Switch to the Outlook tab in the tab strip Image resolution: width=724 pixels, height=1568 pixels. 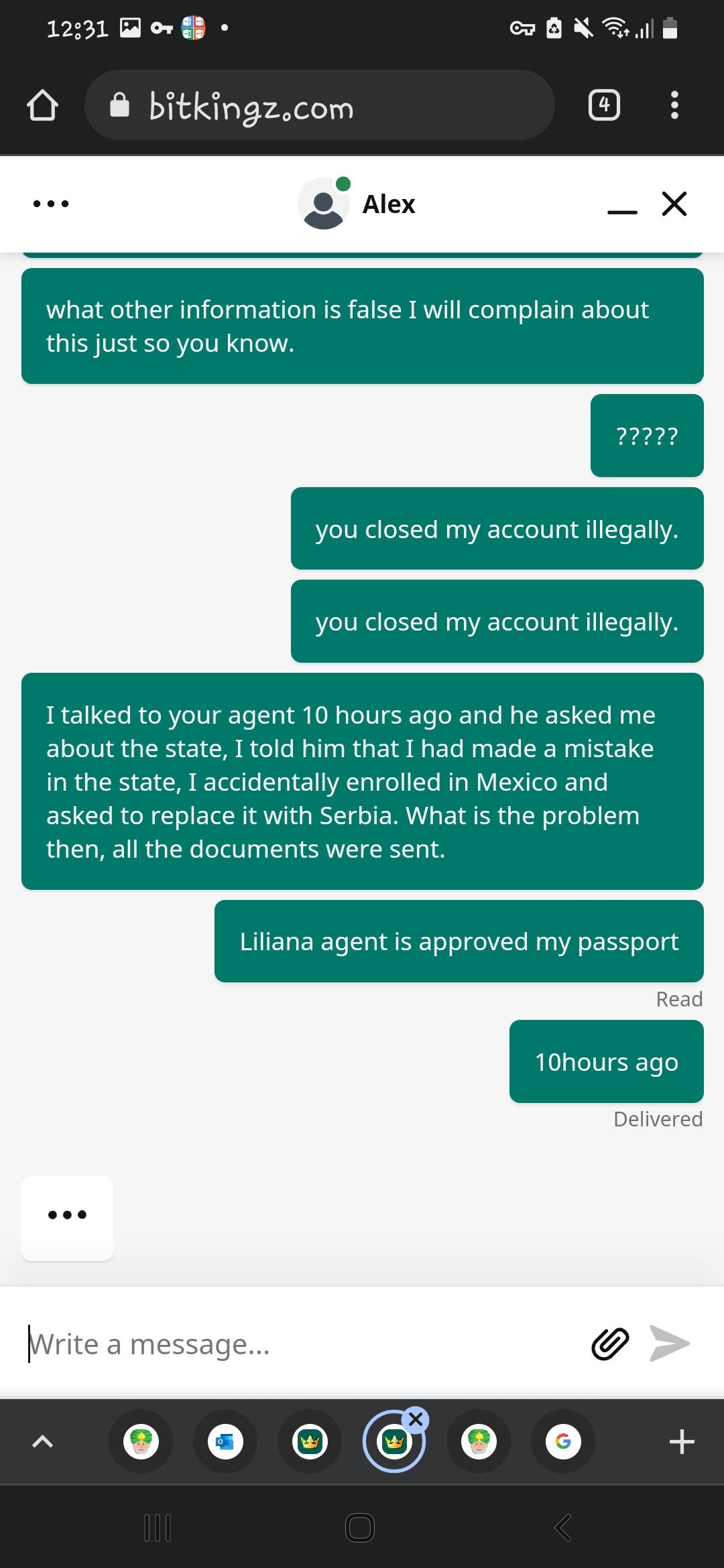(x=225, y=1441)
